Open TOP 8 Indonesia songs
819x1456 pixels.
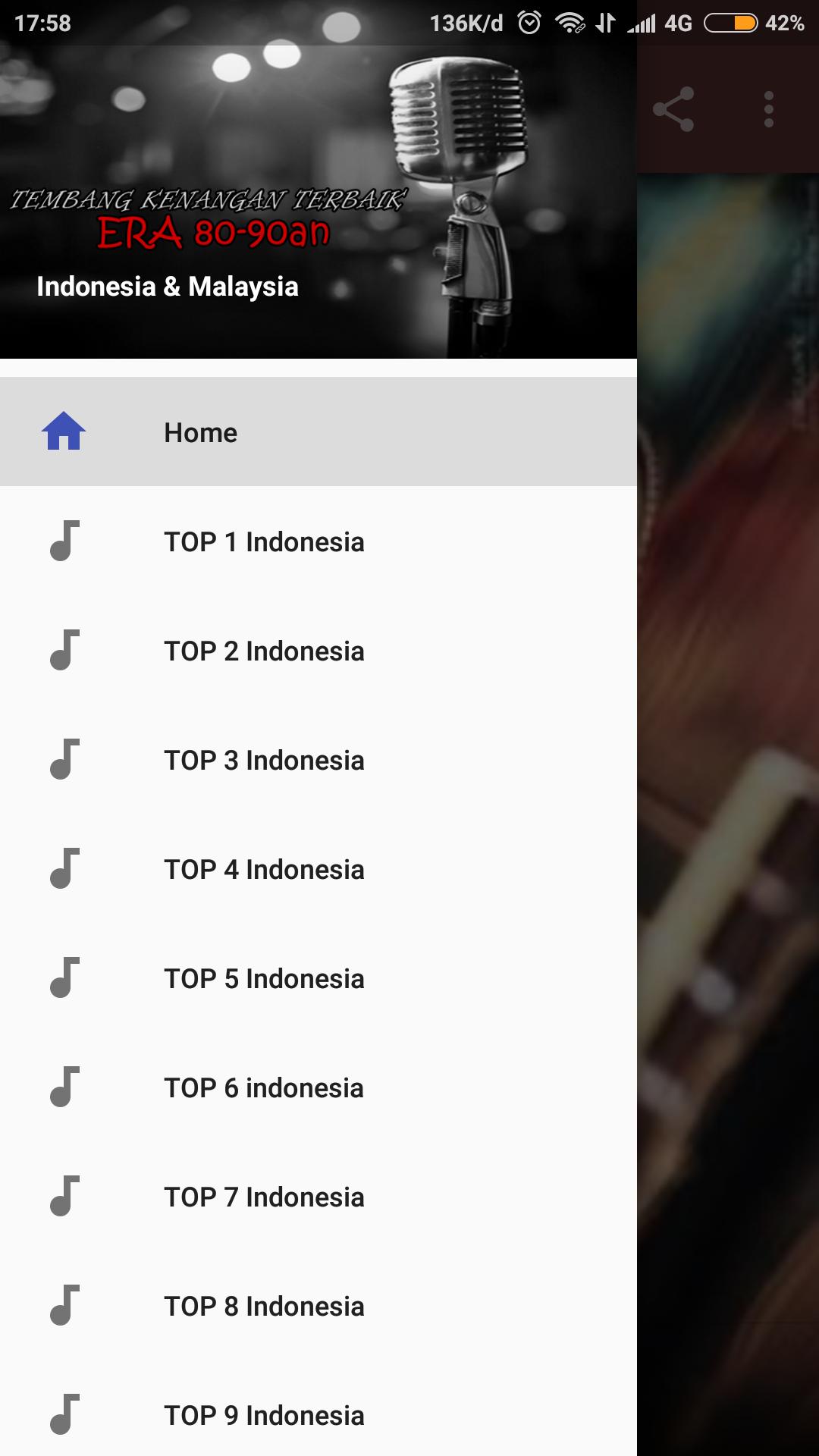(318, 1306)
